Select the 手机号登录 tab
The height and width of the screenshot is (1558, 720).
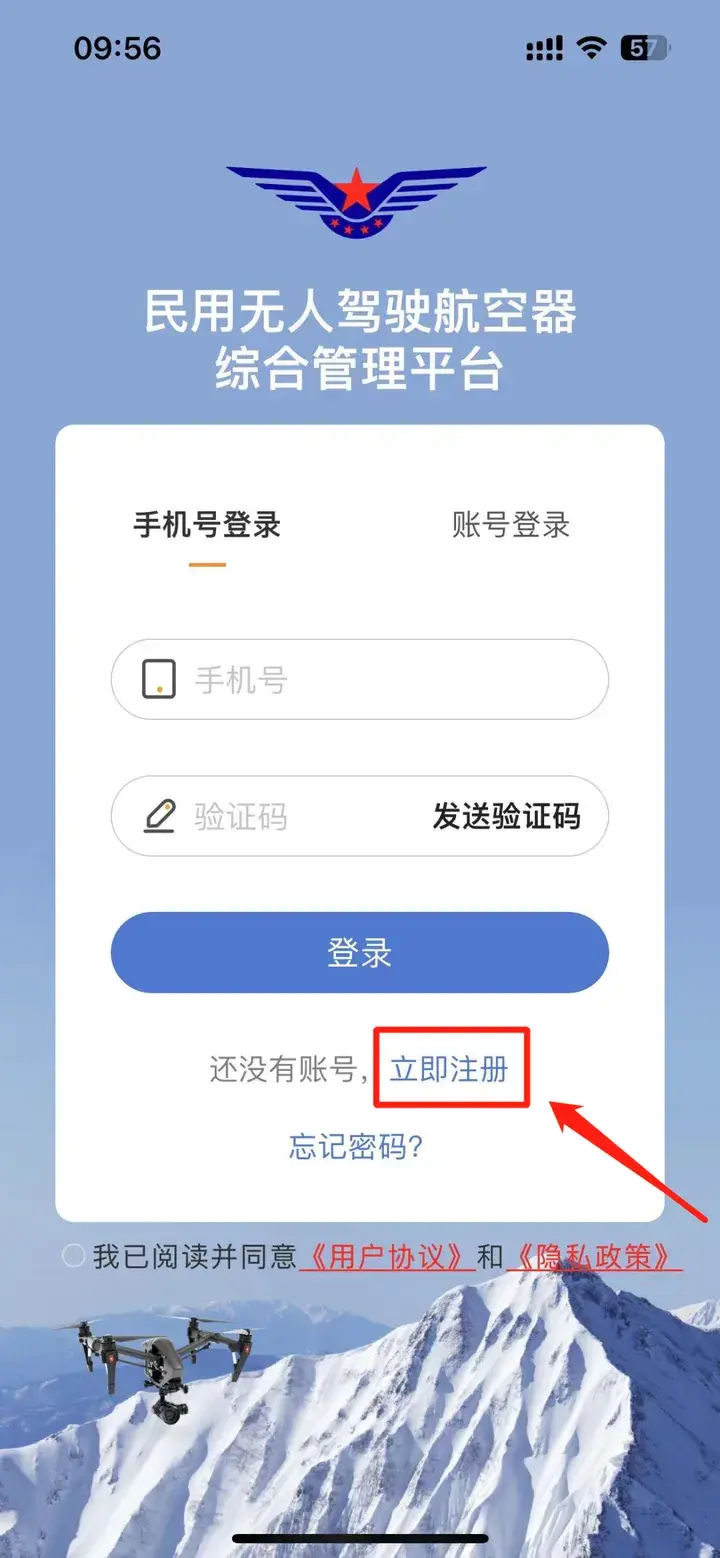click(x=207, y=524)
